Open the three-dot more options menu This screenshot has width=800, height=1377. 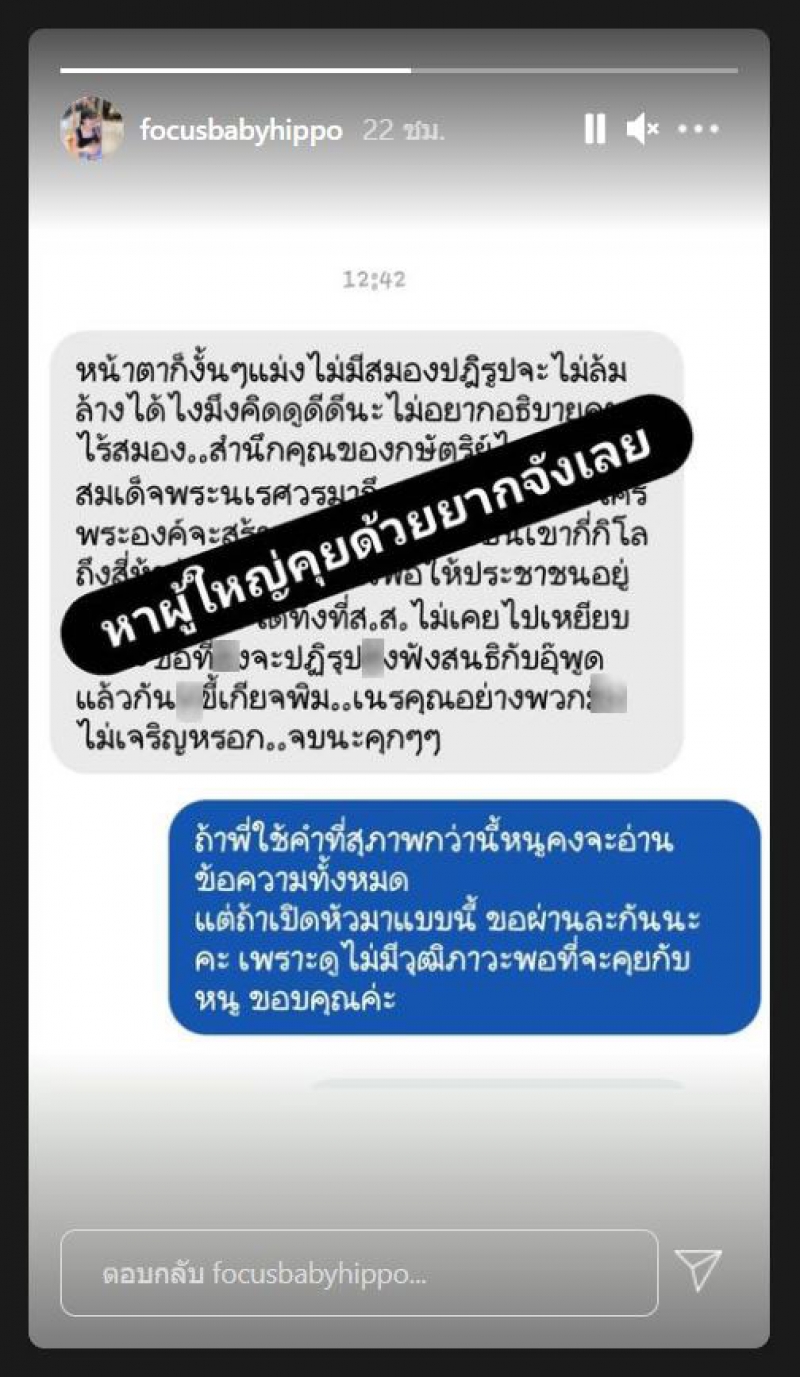(698, 129)
